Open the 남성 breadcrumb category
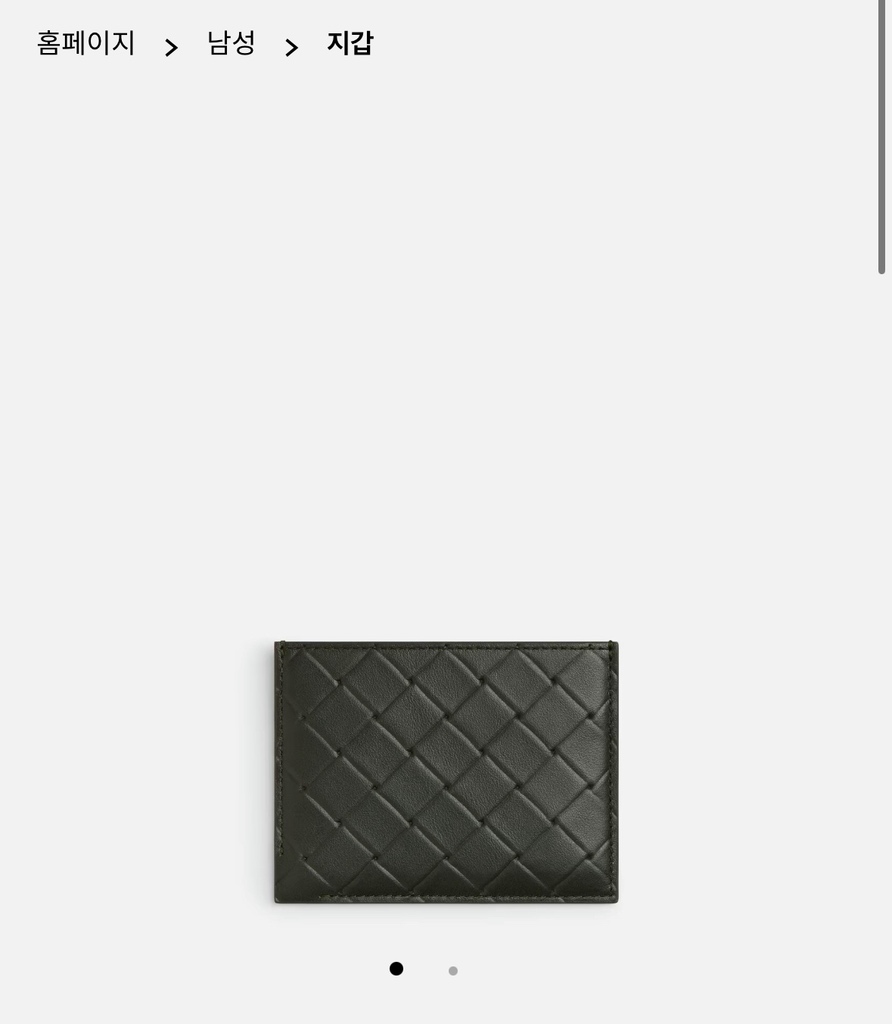Image resolution: width=892 pixels, height=1024 pixels. pyautogui.click(x=231, y=43)
